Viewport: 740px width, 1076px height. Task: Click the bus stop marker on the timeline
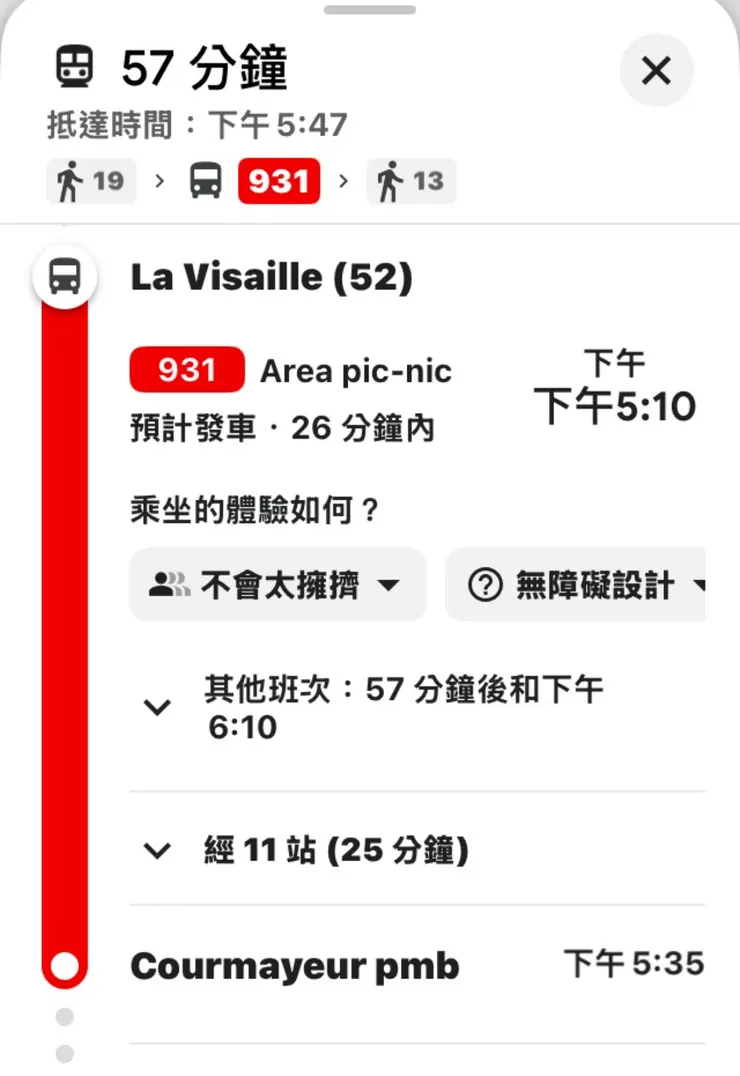pos(64,277)
